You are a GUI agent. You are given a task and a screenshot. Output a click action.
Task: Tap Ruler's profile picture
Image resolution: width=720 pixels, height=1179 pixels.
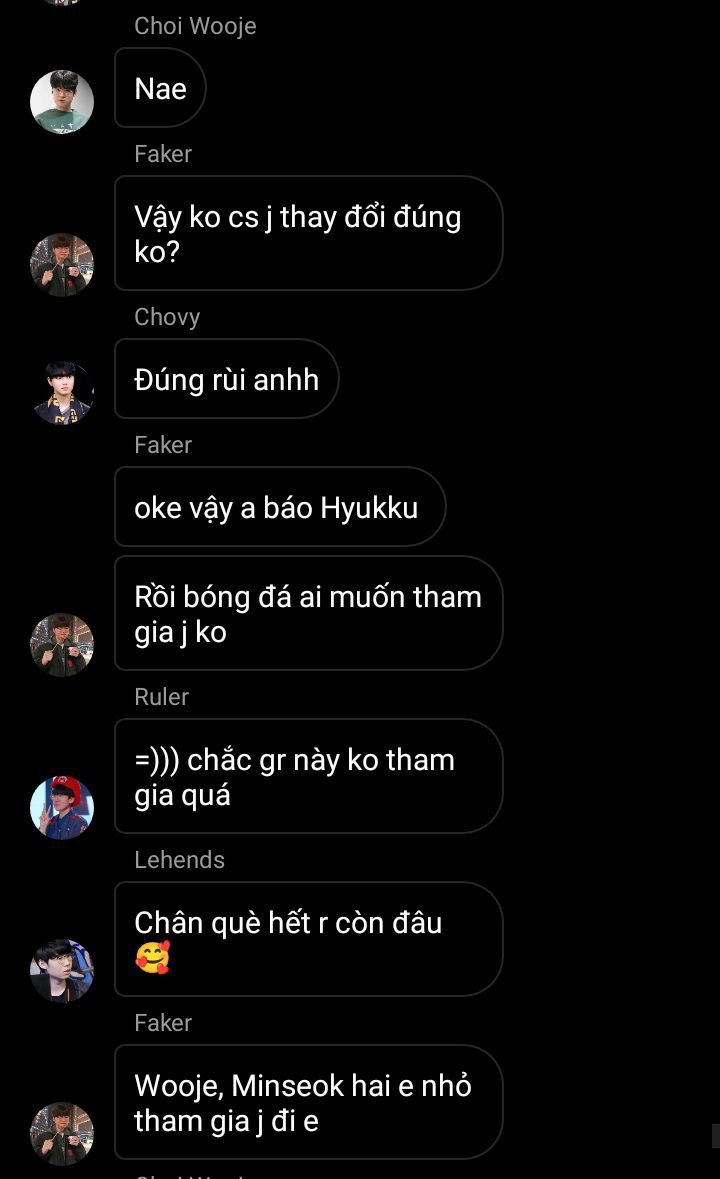pyautogui.click(x=62, y=808)
